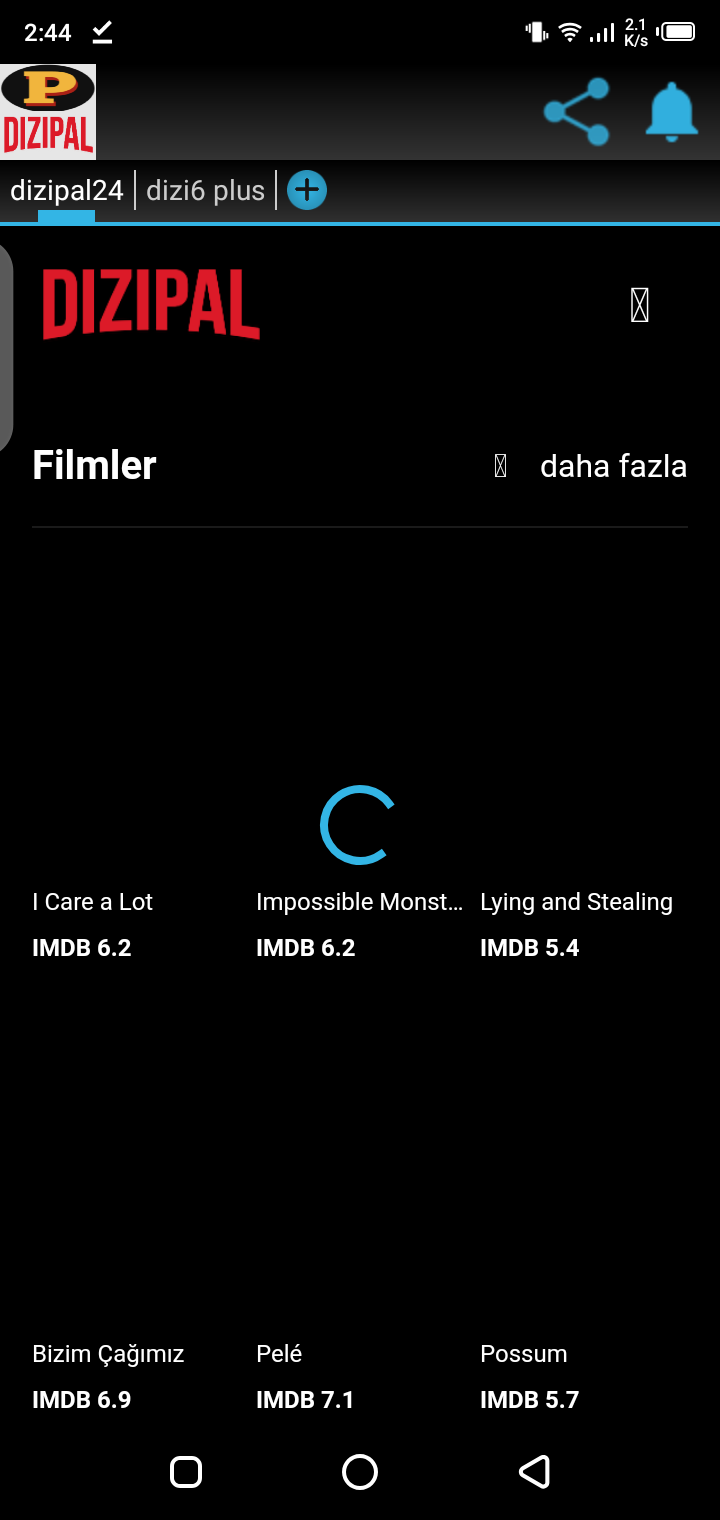Return to the home screen
720x1520 pixels.
[x=360, y=1472]
